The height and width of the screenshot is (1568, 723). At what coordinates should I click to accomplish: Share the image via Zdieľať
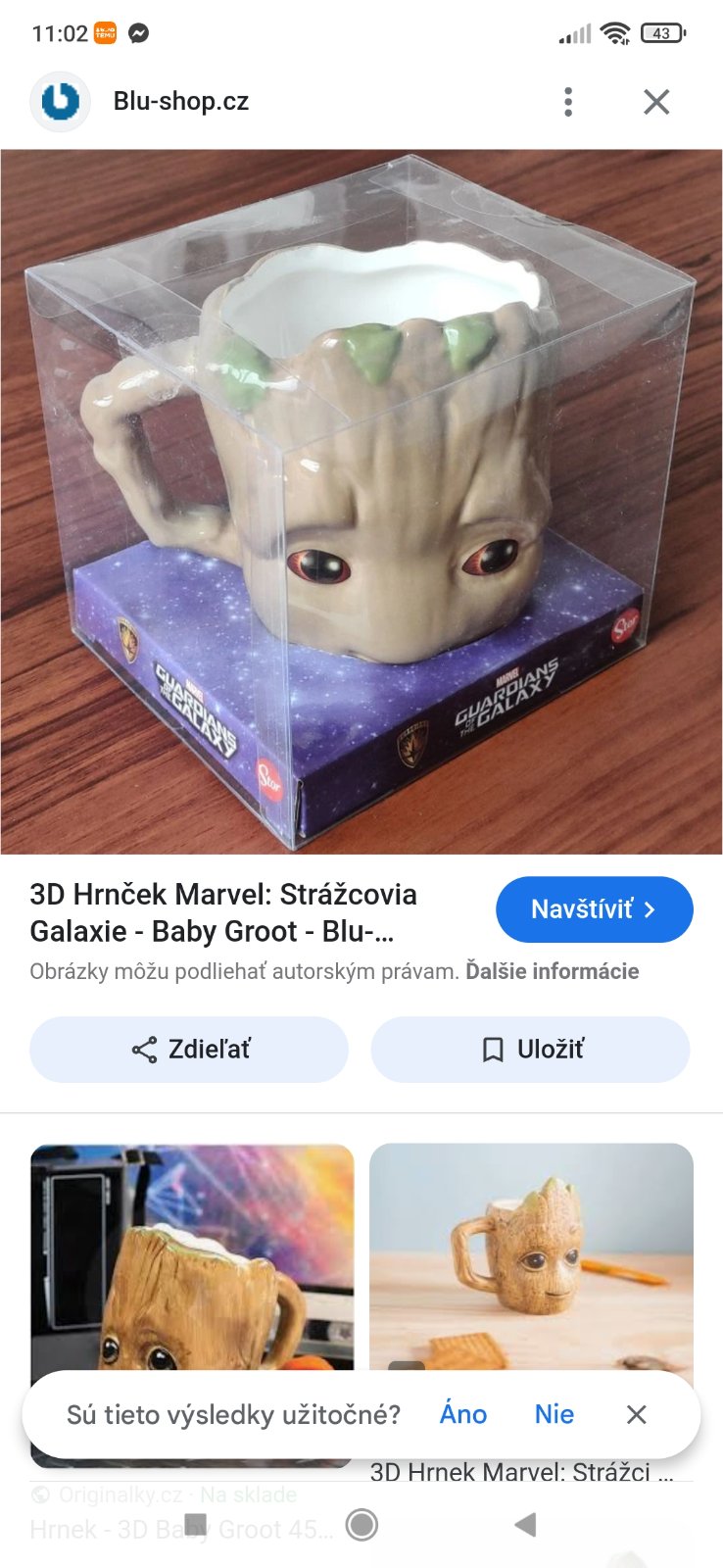[189, 1050]
